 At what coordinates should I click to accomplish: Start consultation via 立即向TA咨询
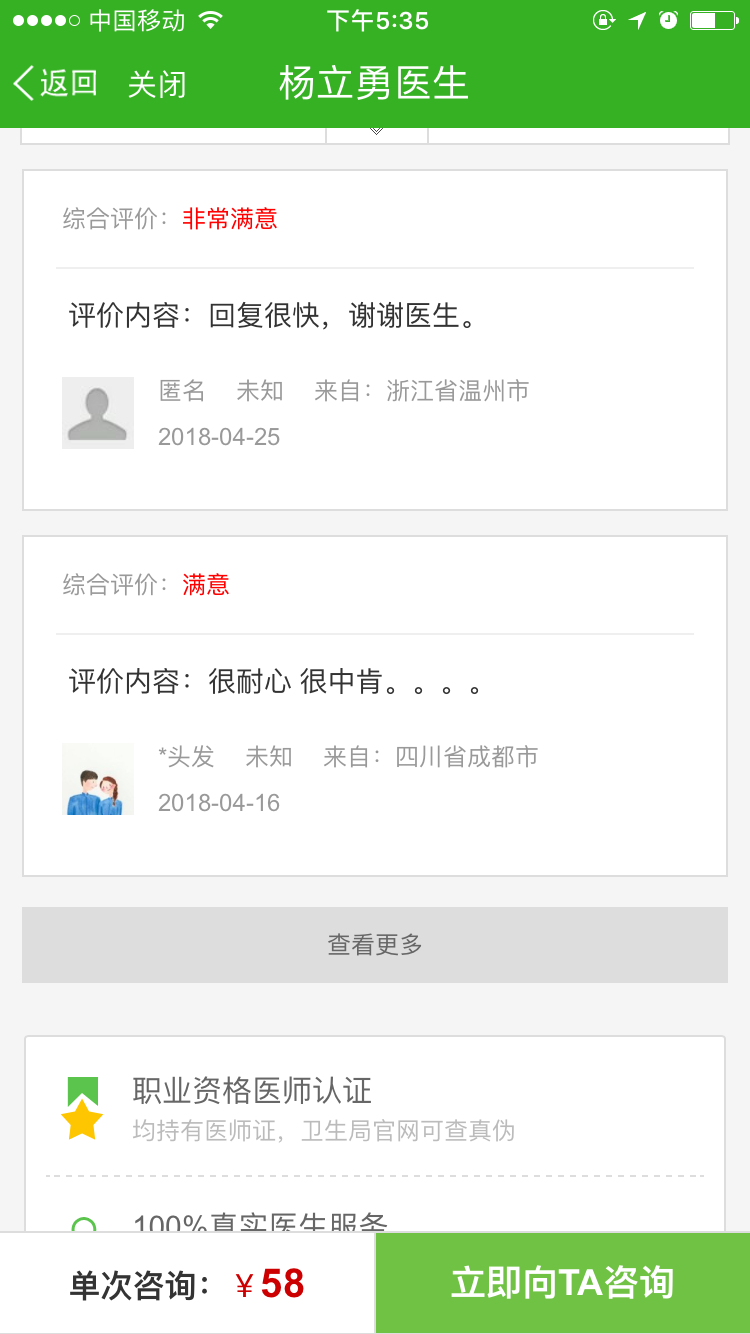coord(563,1283)
